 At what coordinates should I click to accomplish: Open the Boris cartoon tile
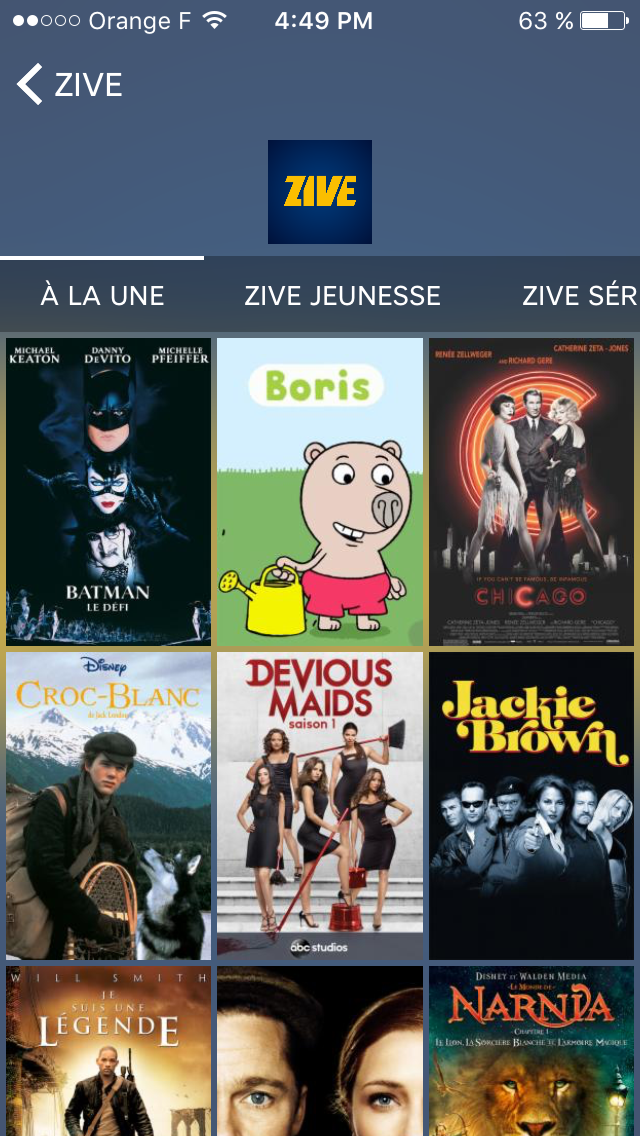pyautogui.click(x=320, y=491)
